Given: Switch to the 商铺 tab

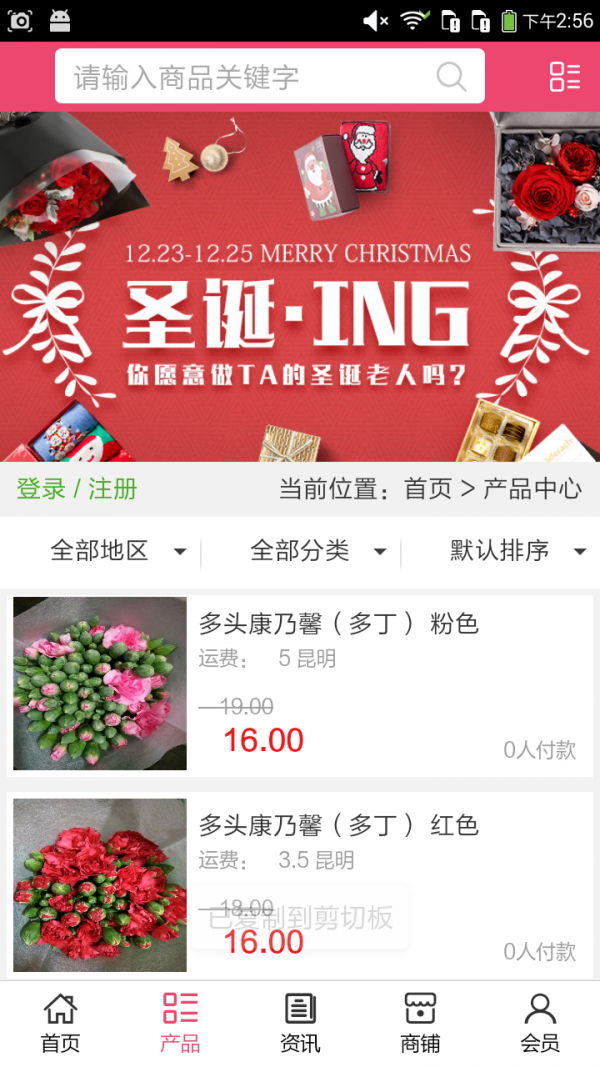Looking at the screenshot, I should pos(420,1023).
